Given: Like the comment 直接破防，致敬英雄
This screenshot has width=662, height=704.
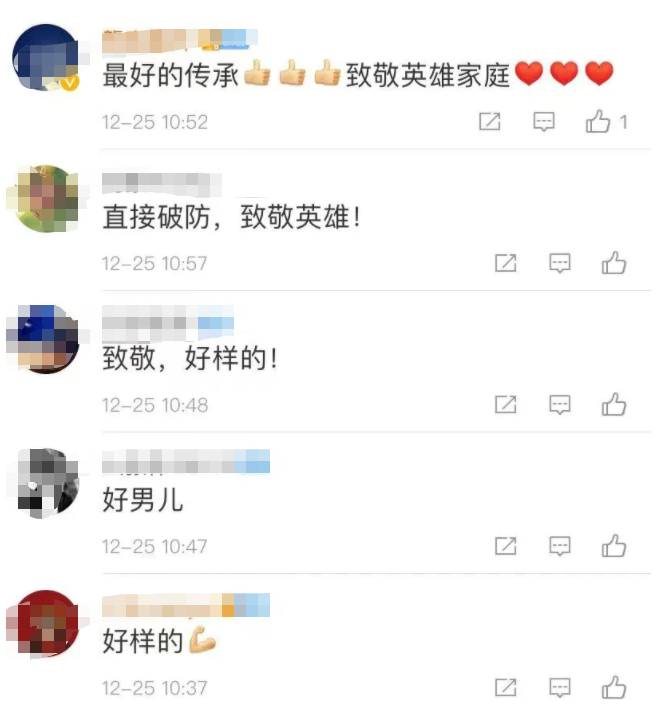Looking at the screenshot, I should tap(613, 263).
